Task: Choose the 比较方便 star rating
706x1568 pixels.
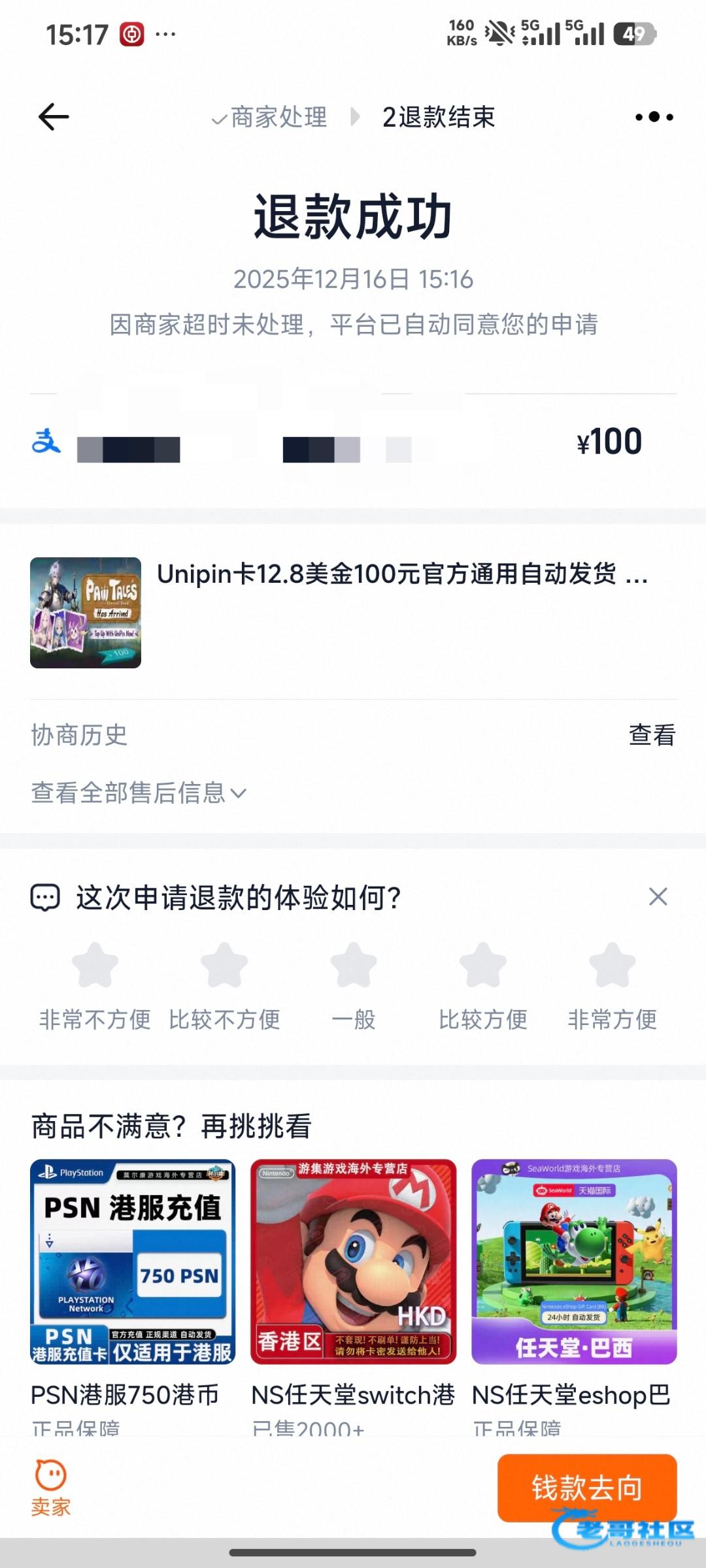Action: coord(483,966)
